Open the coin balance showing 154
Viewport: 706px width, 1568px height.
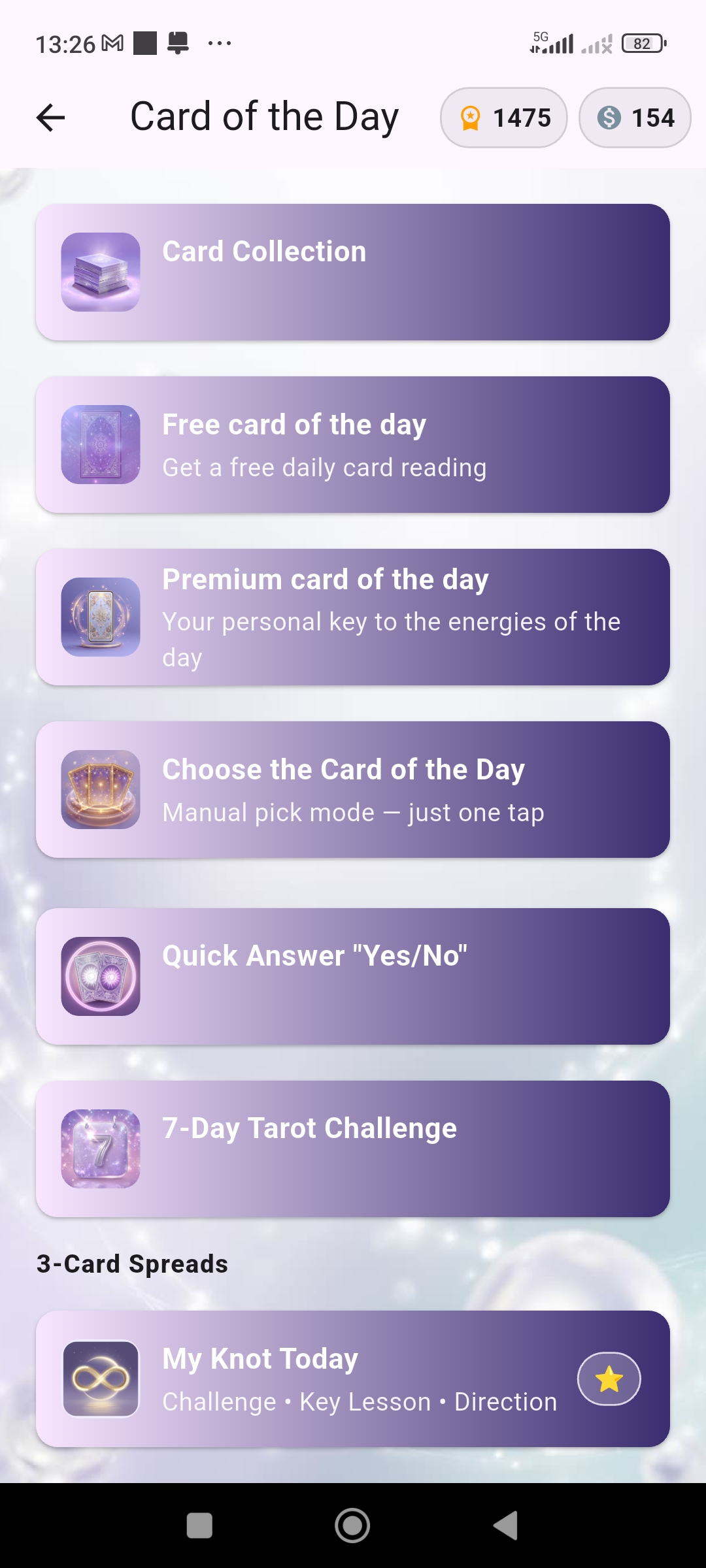[x=635, y=118]
